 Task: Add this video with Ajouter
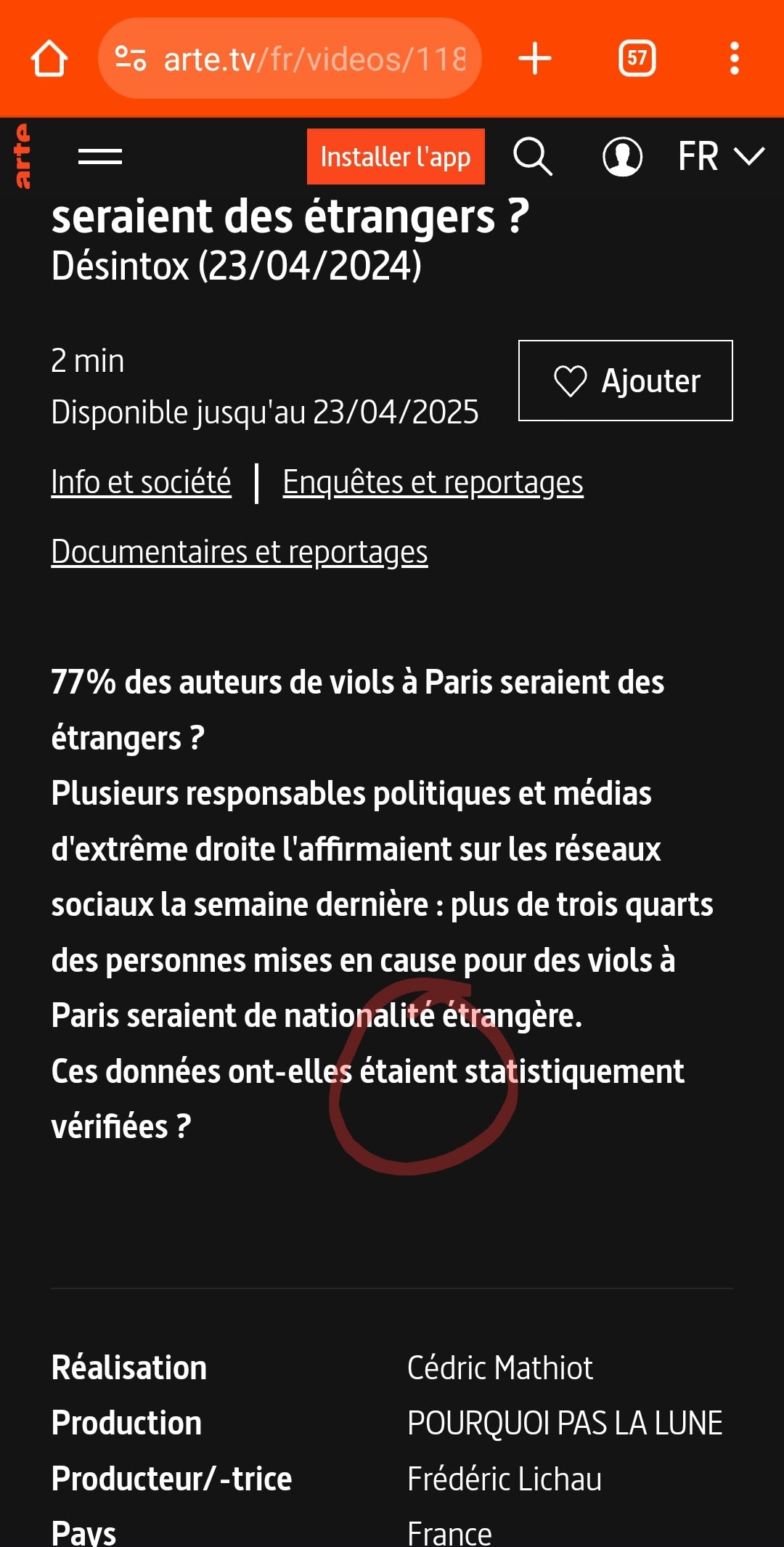[625, 381]
